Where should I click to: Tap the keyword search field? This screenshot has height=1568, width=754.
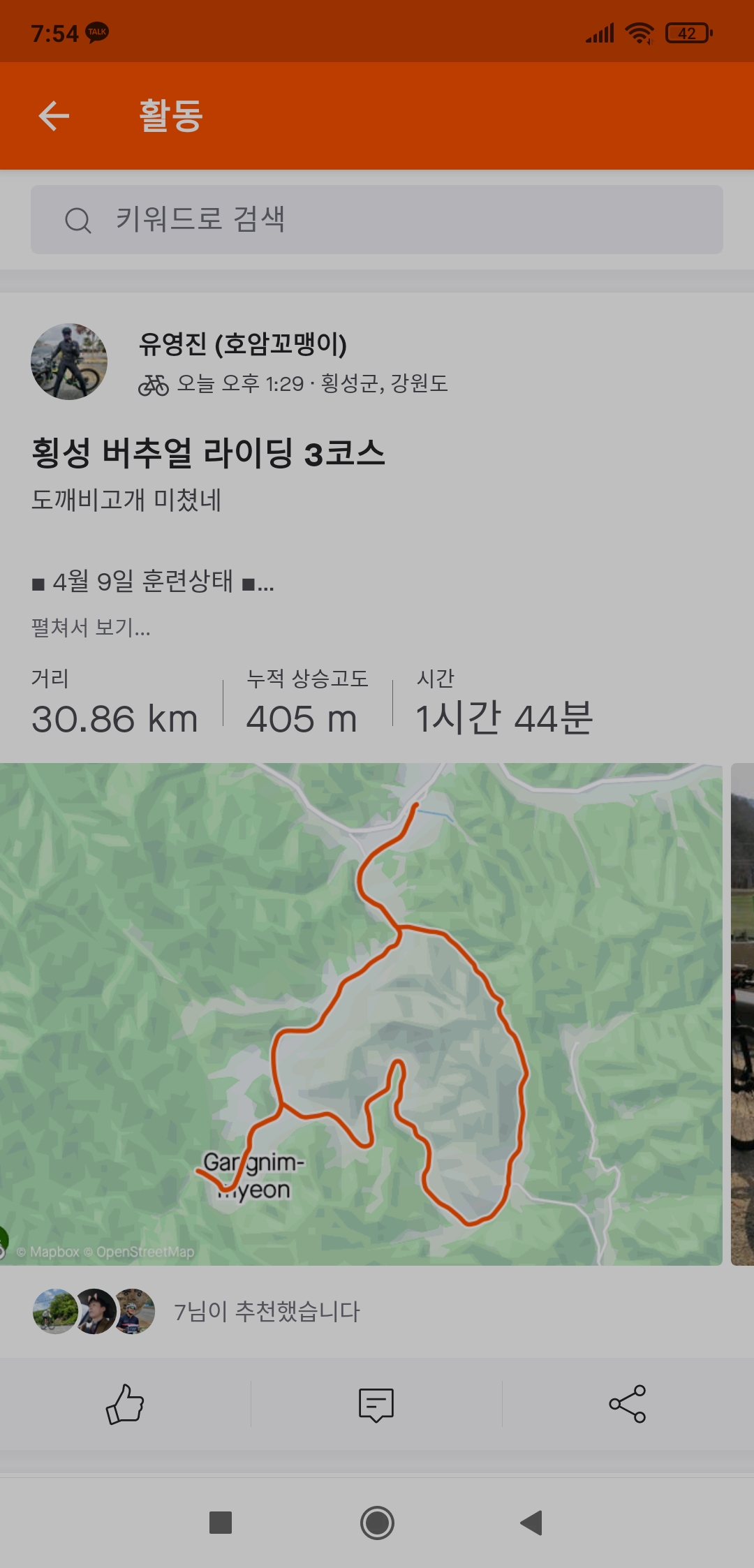[x=377, y=220]
